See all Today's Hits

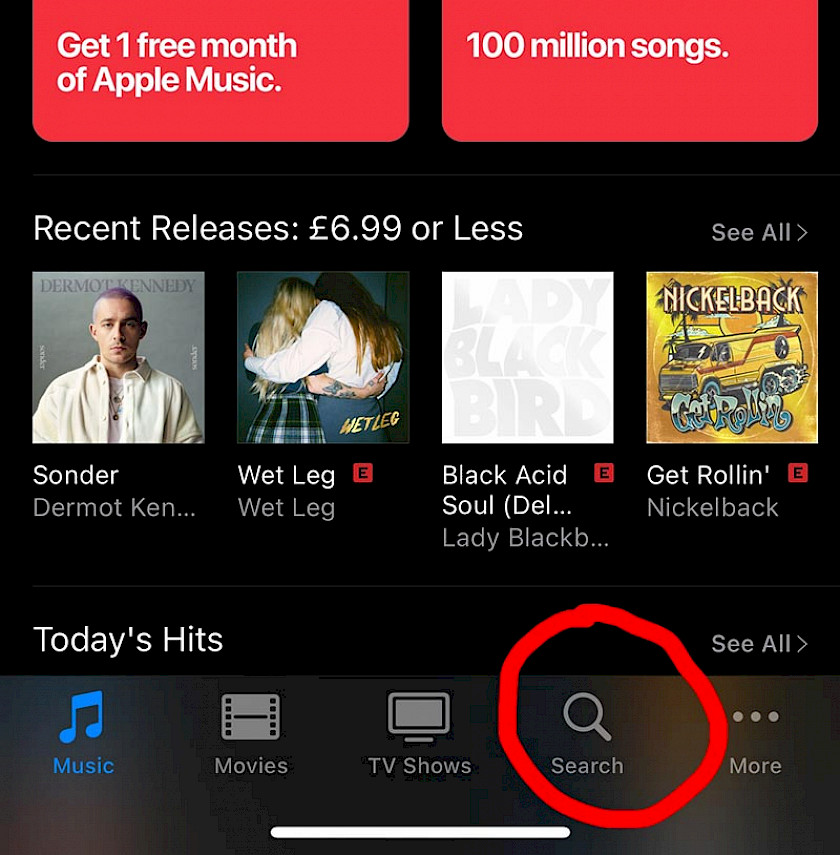(x=758, y=644)
